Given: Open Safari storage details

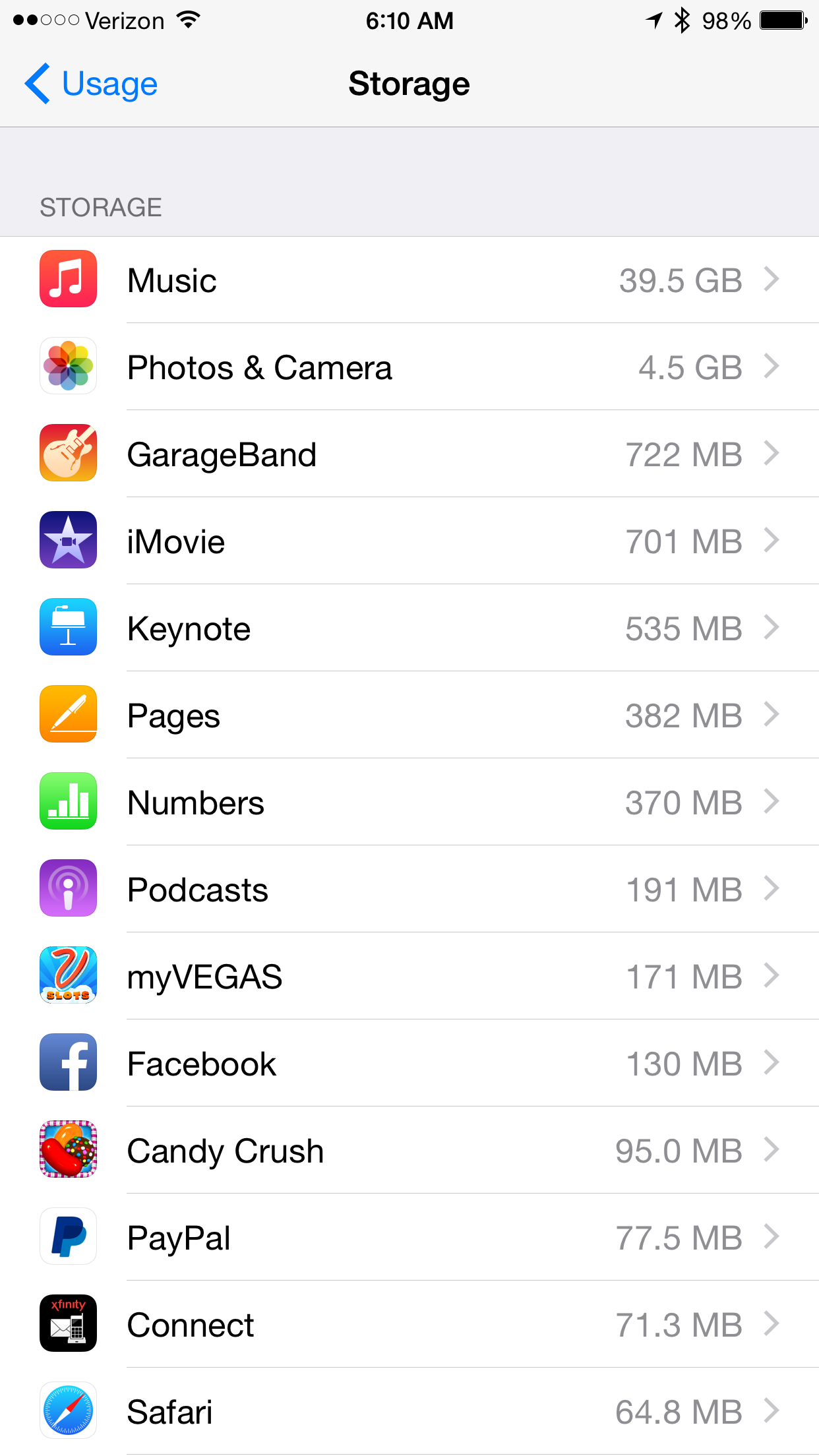Looking at the screenshot, I should [x=409, y=1411].
